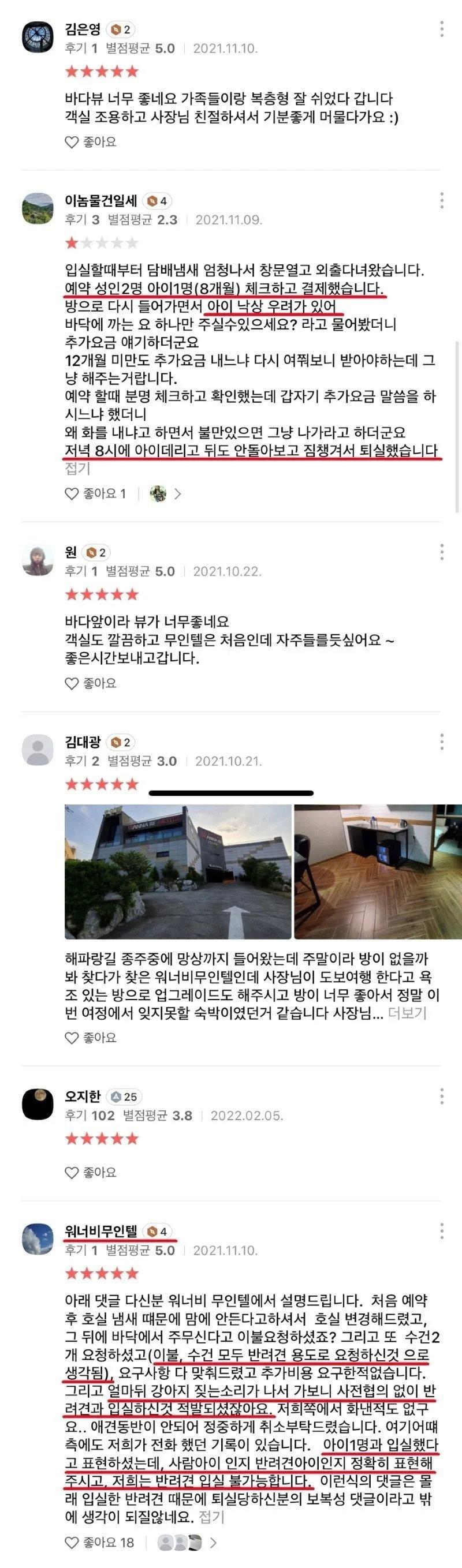Screen dimensions: 462x1568
Task: Like 원's review
Action: click(x=90, y=683)
